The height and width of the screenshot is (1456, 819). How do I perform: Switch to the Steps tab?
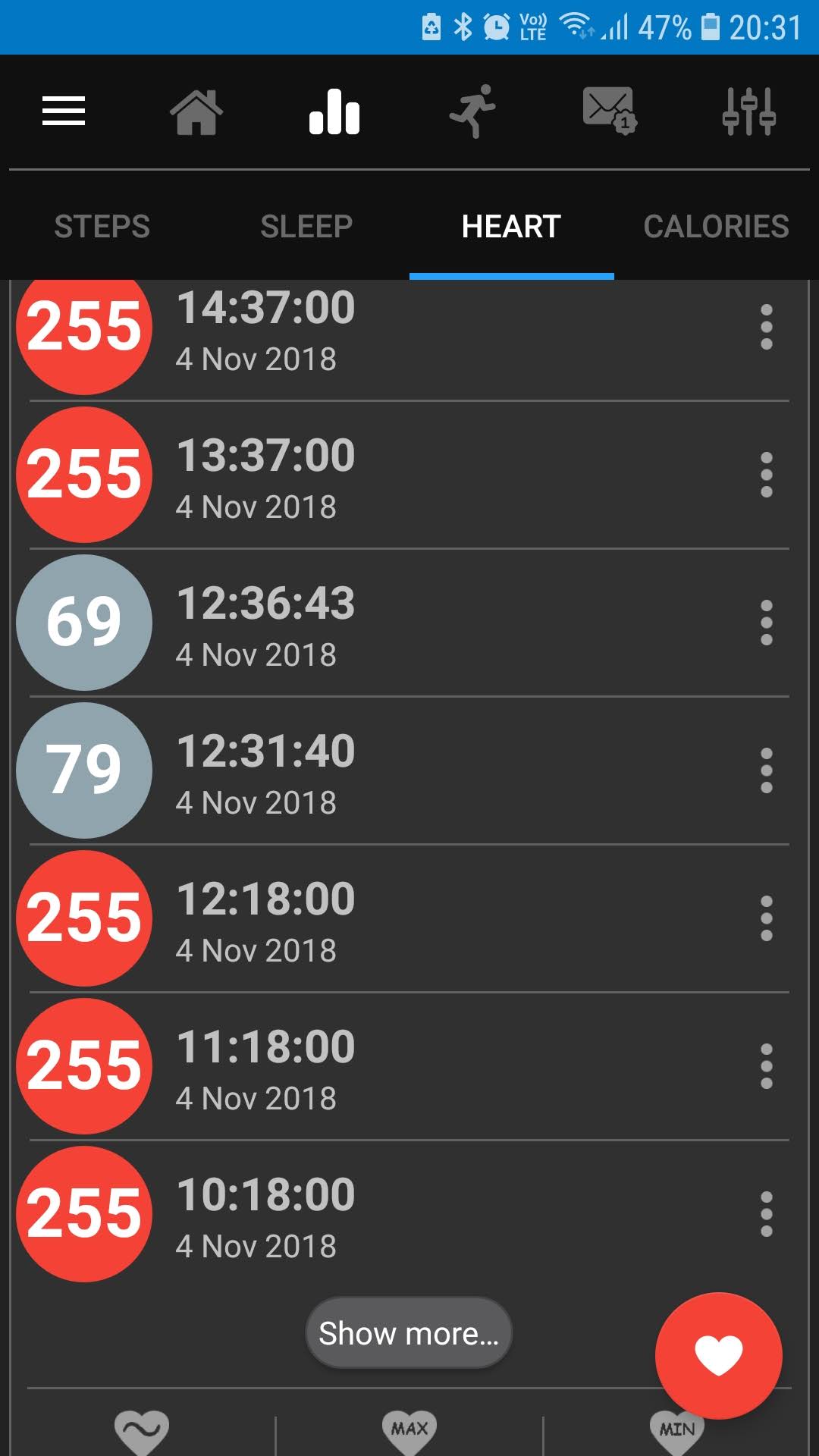click(102, 227)
